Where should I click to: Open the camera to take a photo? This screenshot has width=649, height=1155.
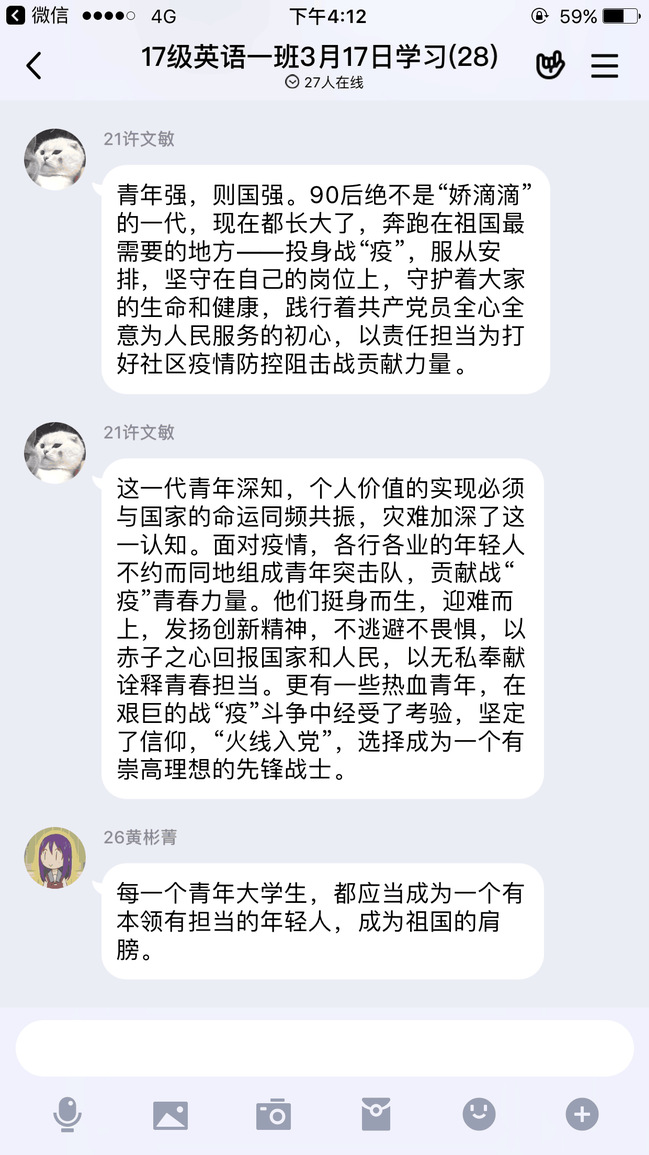pyautogui.click(x=273, y=1114)
